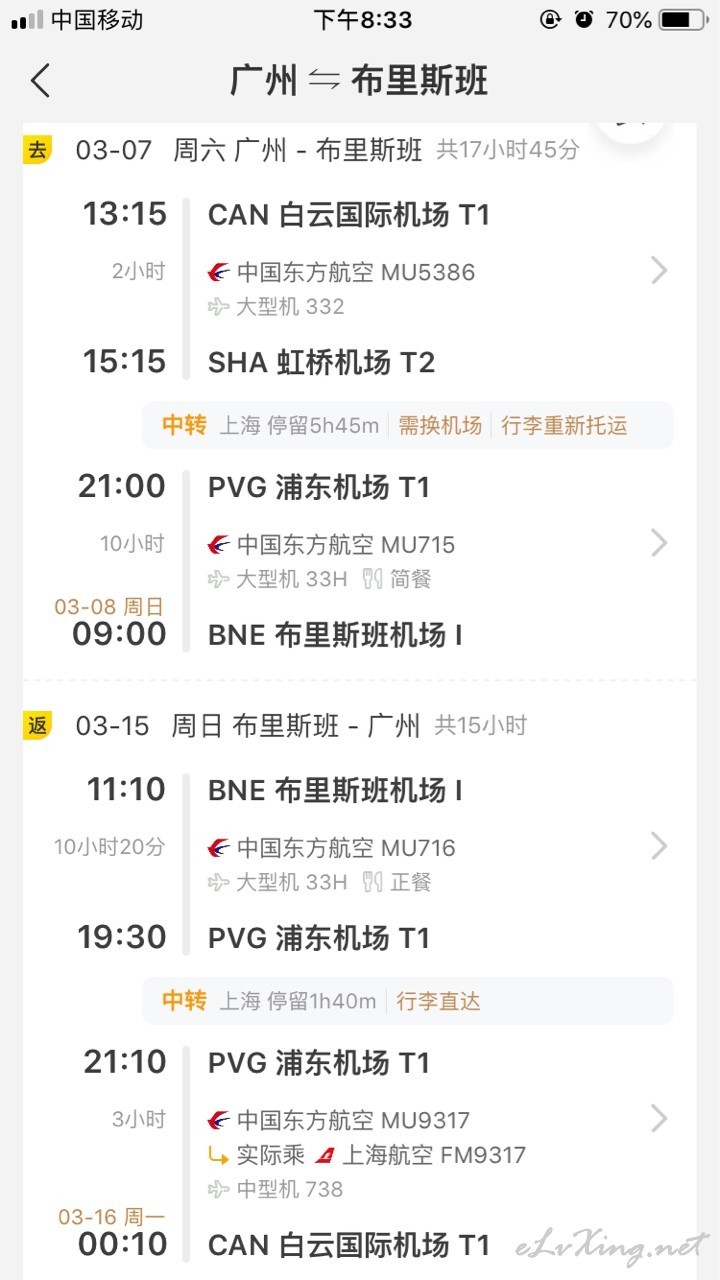
Task: Open details for flight MU5386
Action: pos(659,270)
